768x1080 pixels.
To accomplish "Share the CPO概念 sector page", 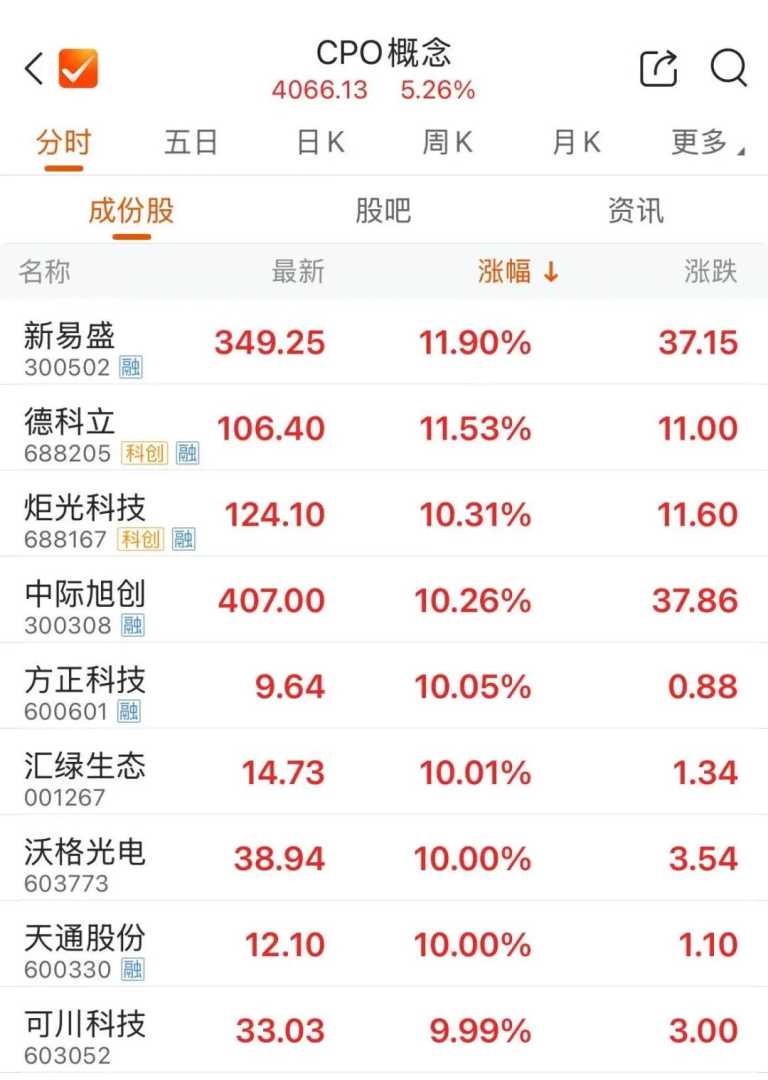I will pos(658,69).
